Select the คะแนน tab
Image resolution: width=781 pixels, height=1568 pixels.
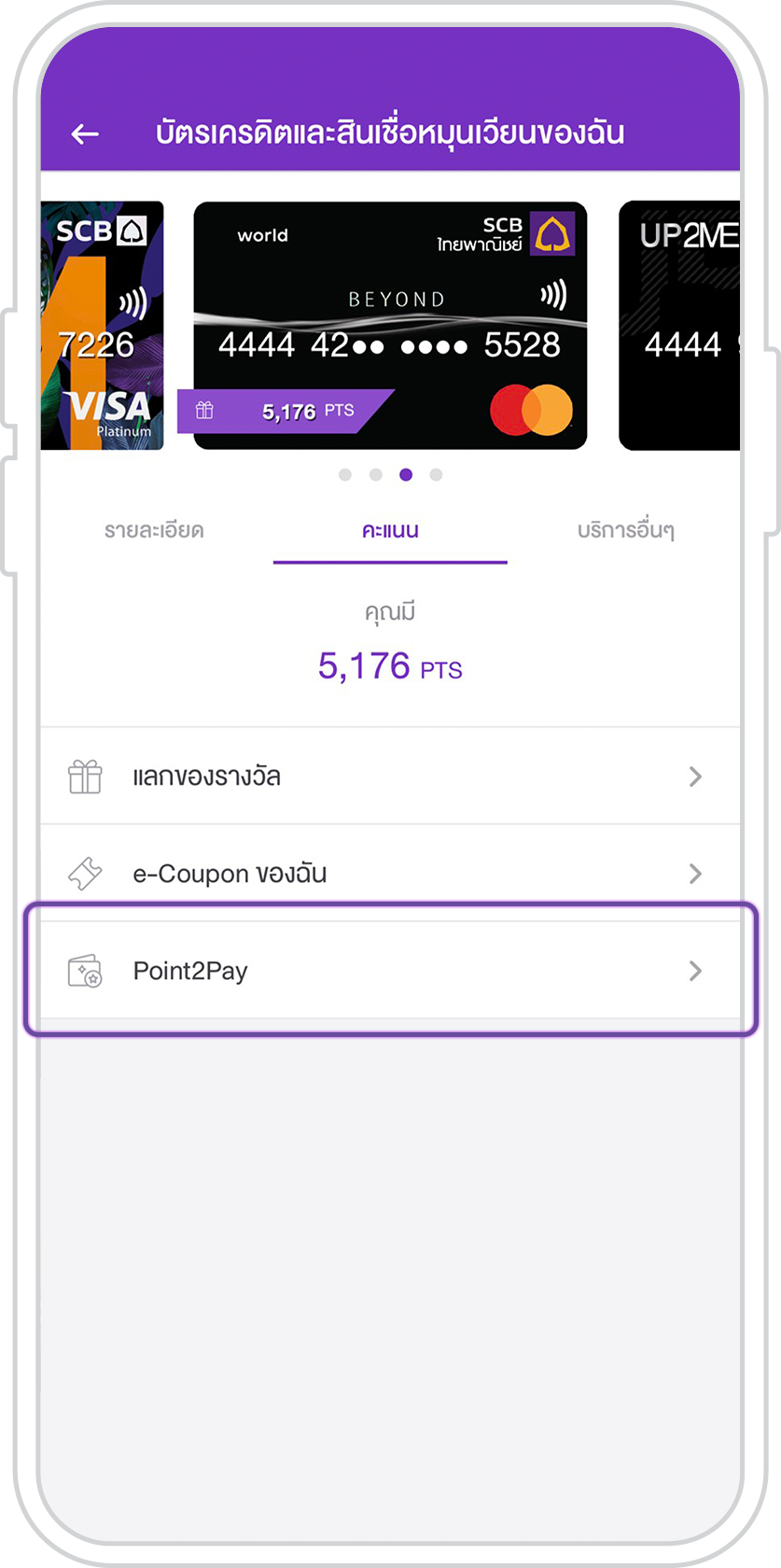(390, 531)
